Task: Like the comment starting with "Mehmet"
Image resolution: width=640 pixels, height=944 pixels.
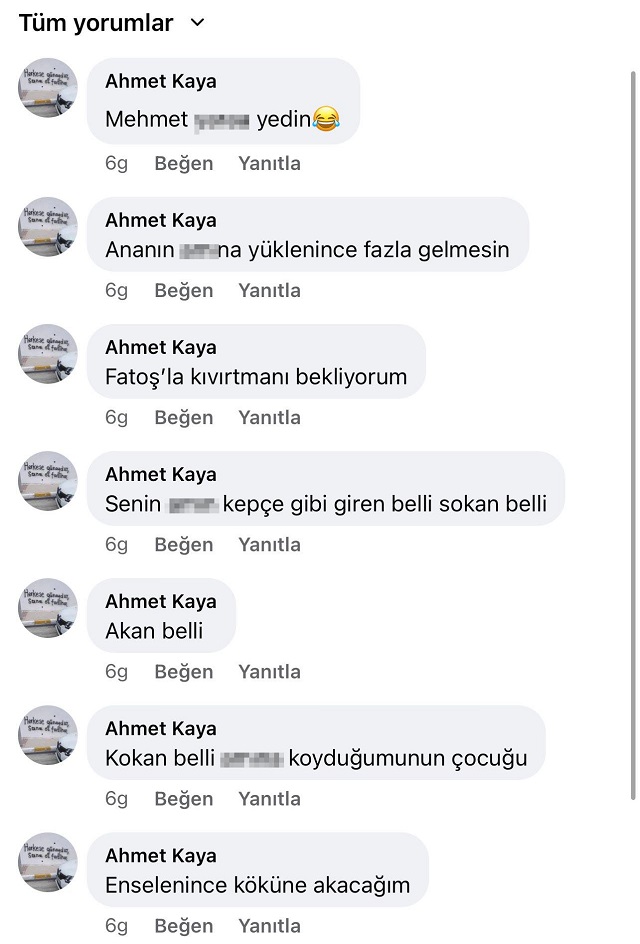Action: (x=183, y=163)
